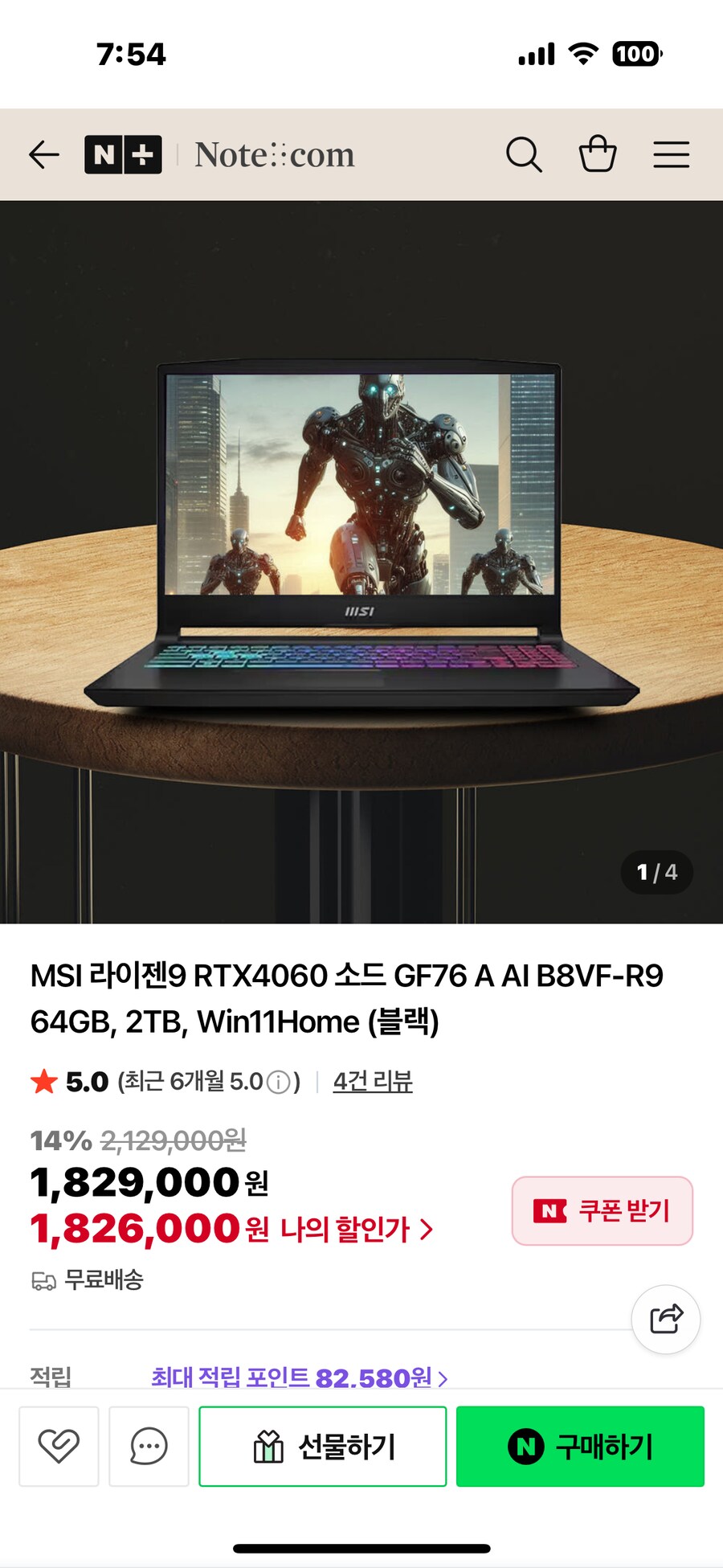Open the hamburger menu

coord(672,154)
